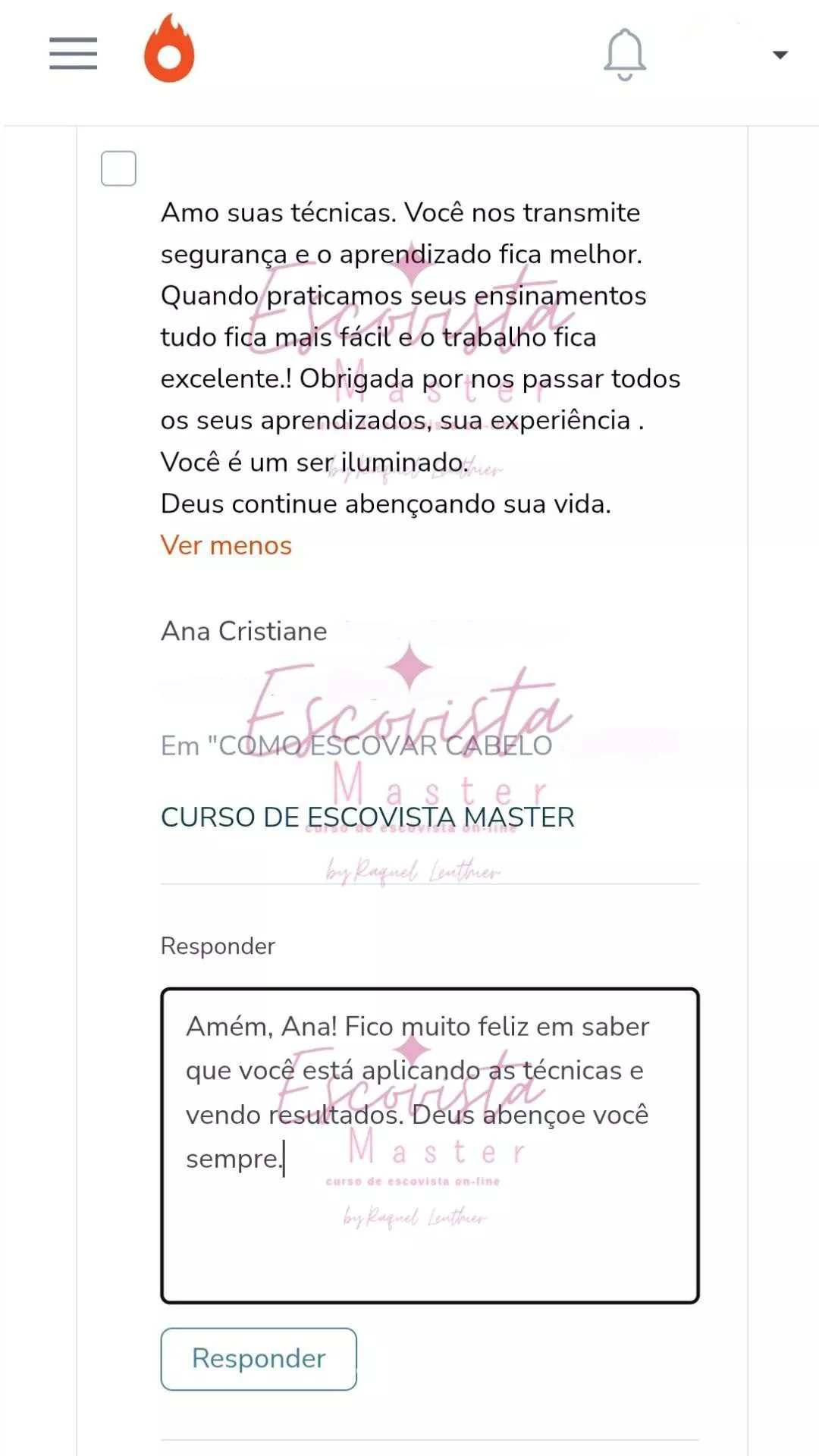
Task: Tap the Hotmart flame logo
Action: (x=169, y=49)
